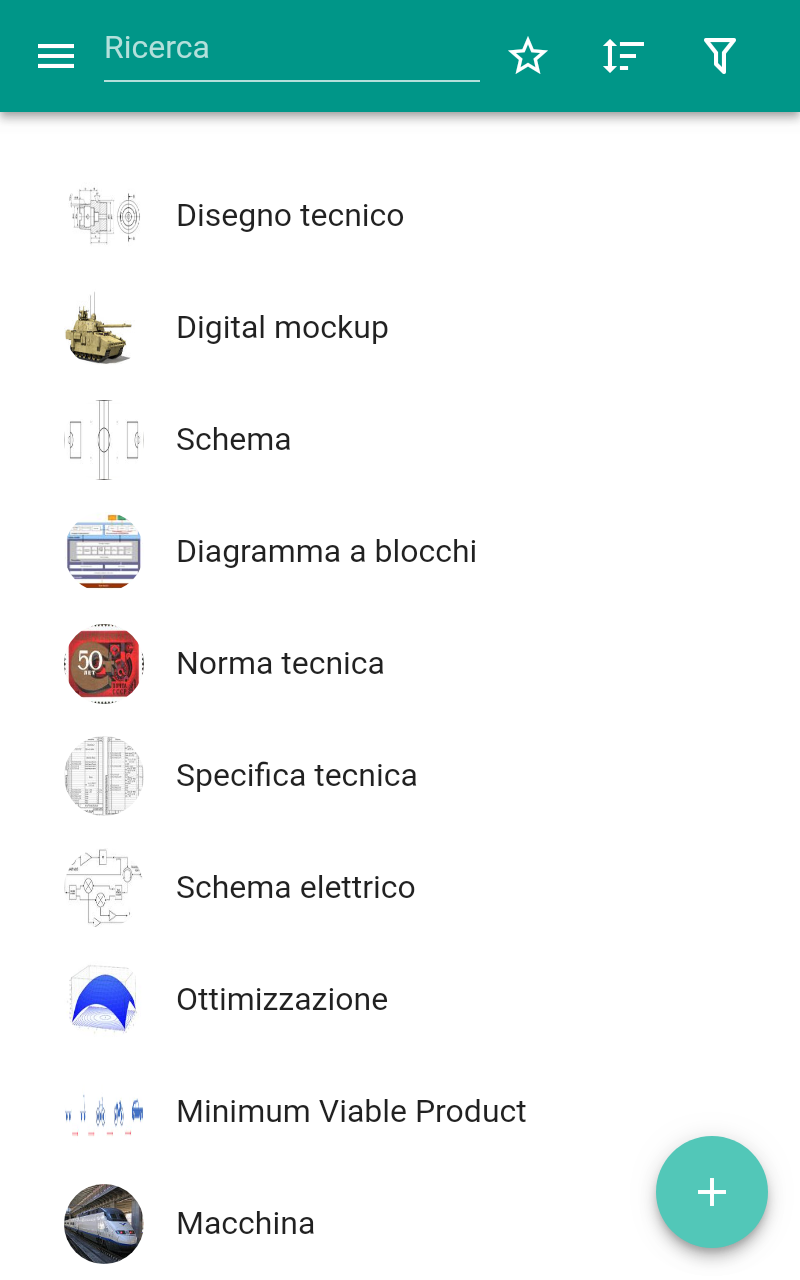Show favorites with the star icon

click(528, 56)
